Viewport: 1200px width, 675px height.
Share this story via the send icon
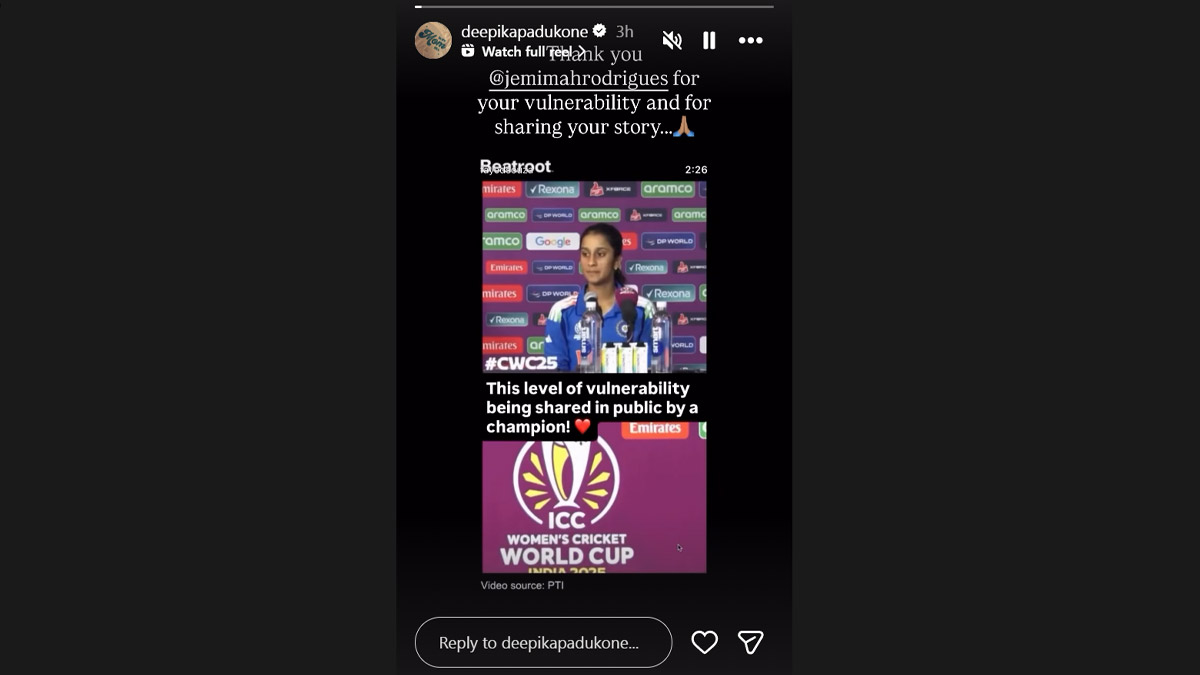(x=751, y=642)
